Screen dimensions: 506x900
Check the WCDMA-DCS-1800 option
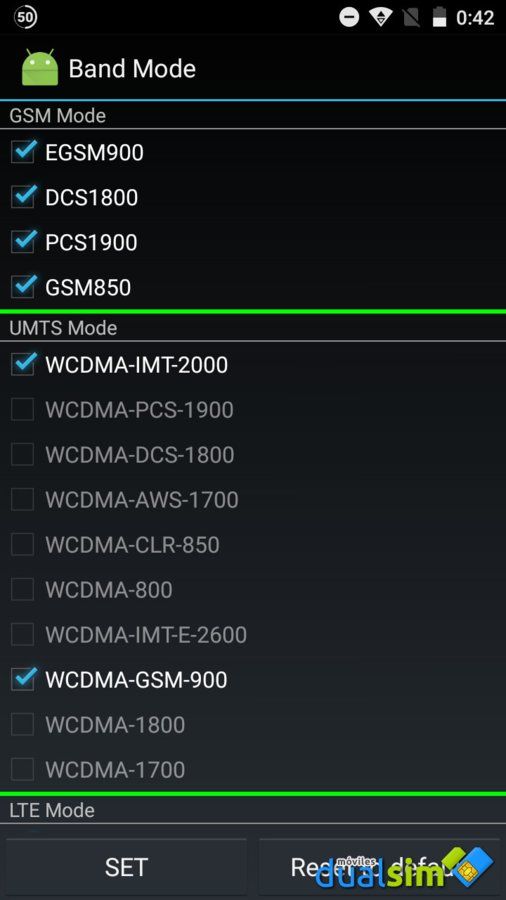pyautogui.click(x=23, y=455)
